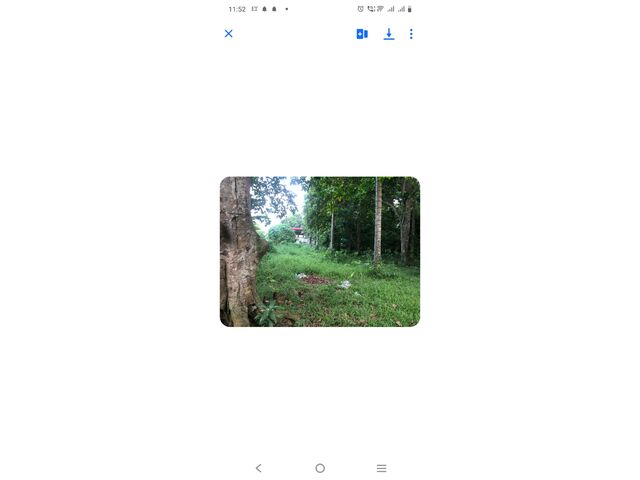Open the overflow menu
The height and width of the screenshot is (480, 640).
point(411,34)
